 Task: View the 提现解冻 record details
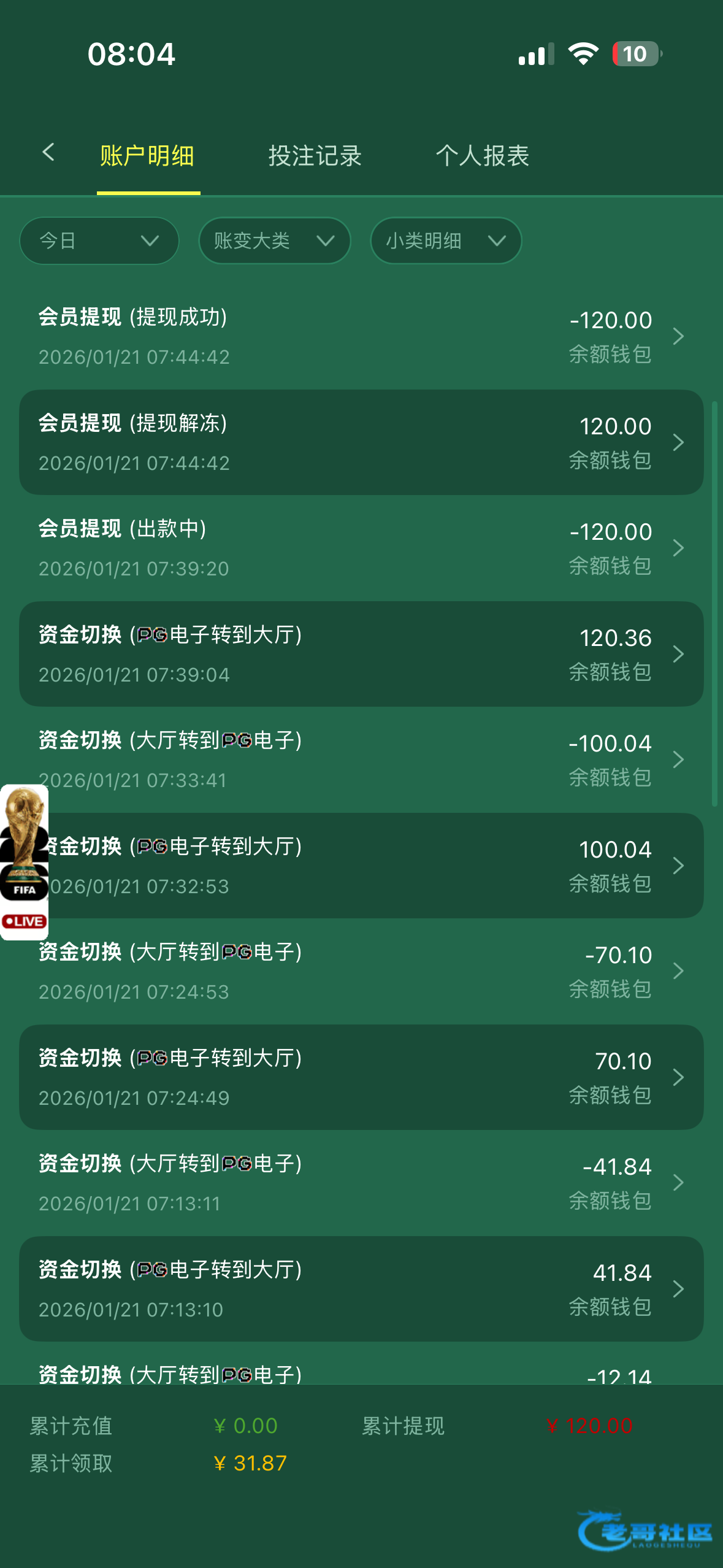tap(361, 442)
